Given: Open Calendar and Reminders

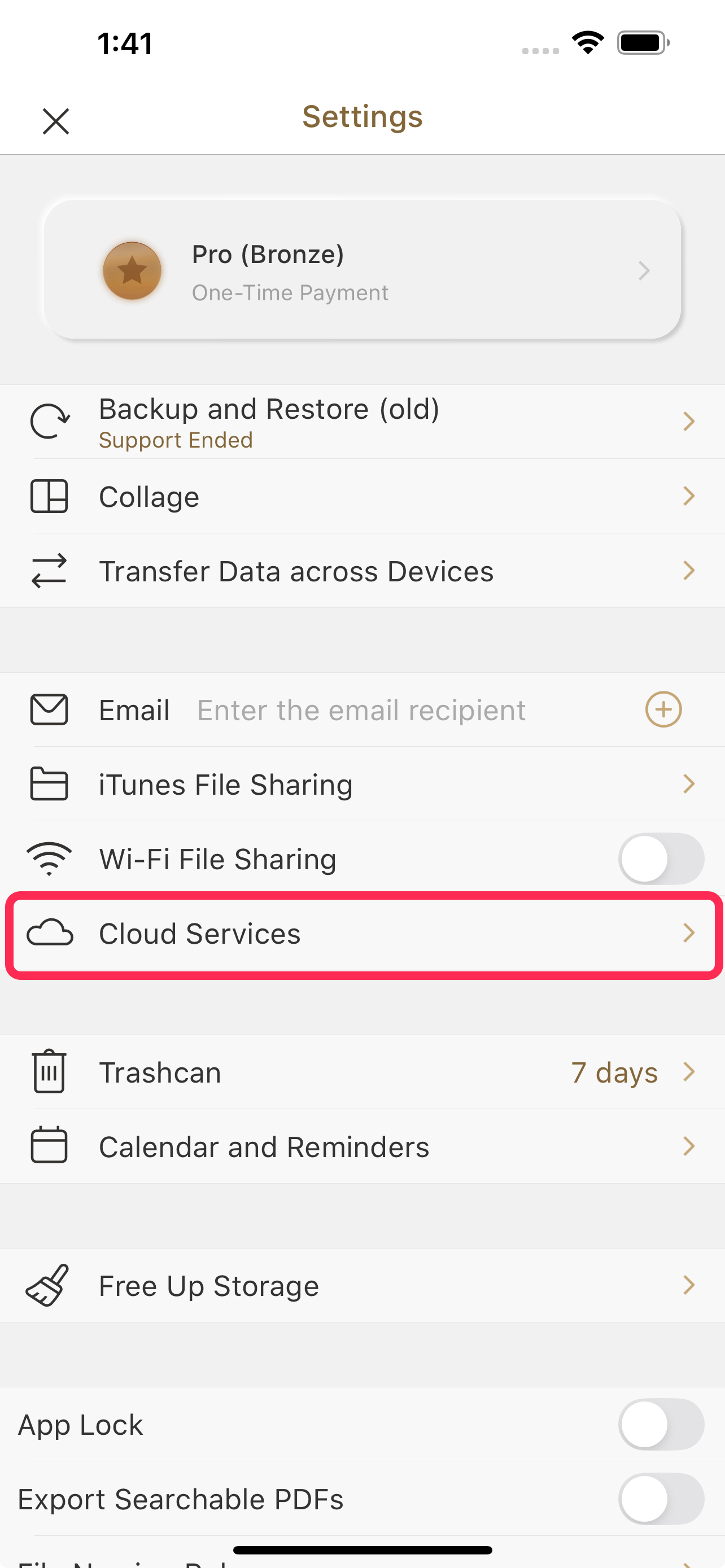Looking at the screenshot, I should pos(362,1146).
